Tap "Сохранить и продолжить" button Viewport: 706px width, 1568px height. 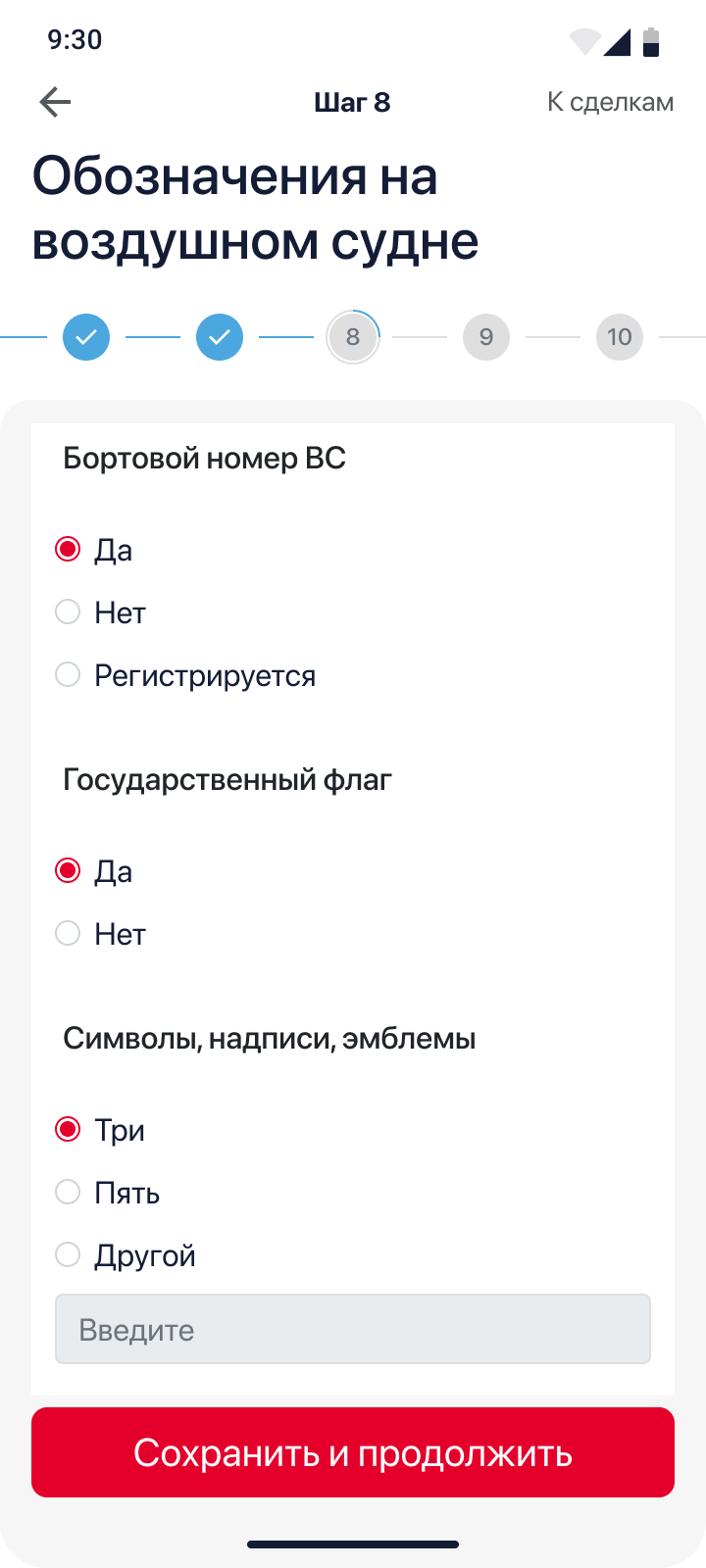coord(353,1452)
